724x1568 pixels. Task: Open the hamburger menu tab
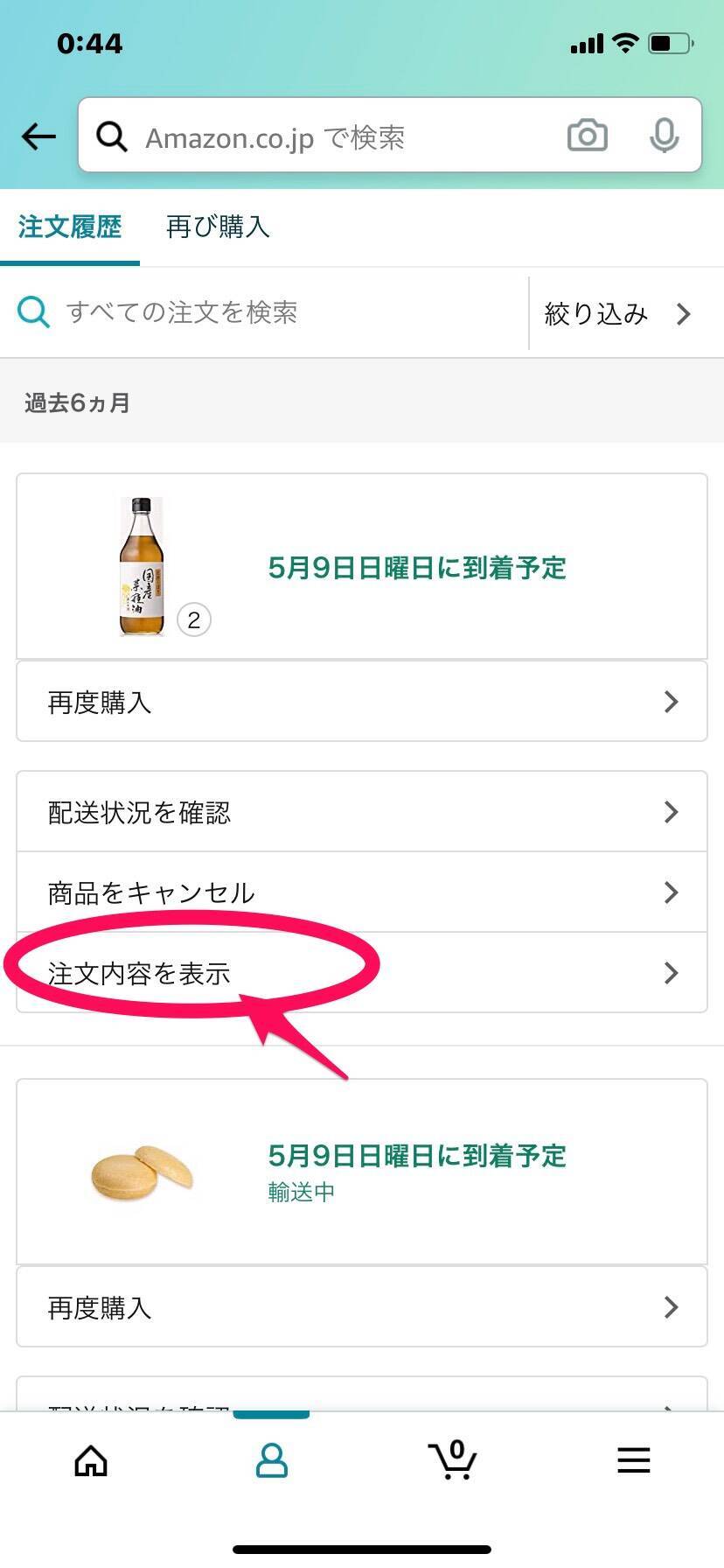tap(633, 1460)
